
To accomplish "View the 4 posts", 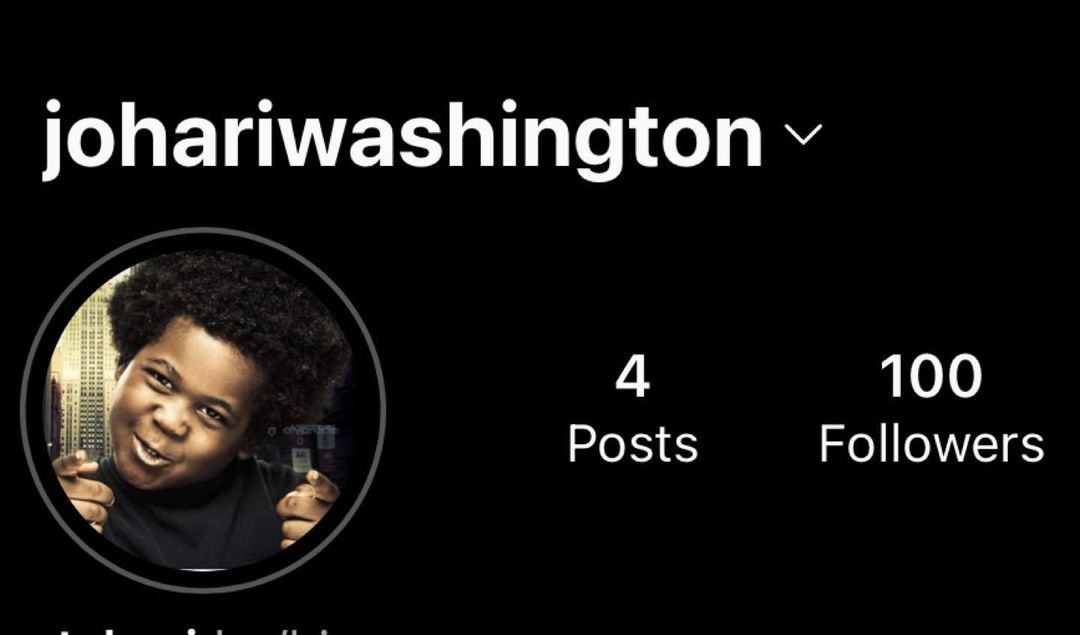I will coord(632,409).
